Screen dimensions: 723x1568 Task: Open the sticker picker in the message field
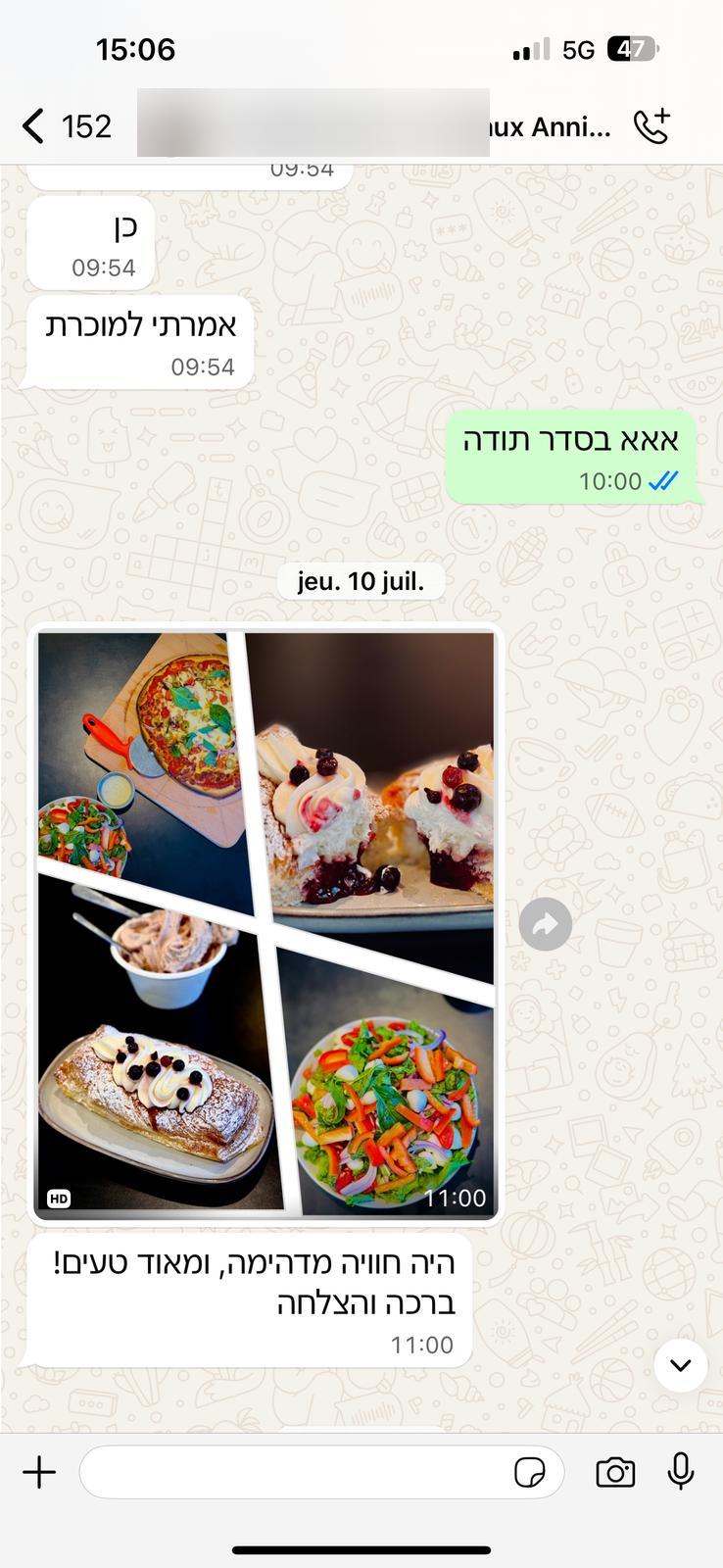[x=530, y=1472]
